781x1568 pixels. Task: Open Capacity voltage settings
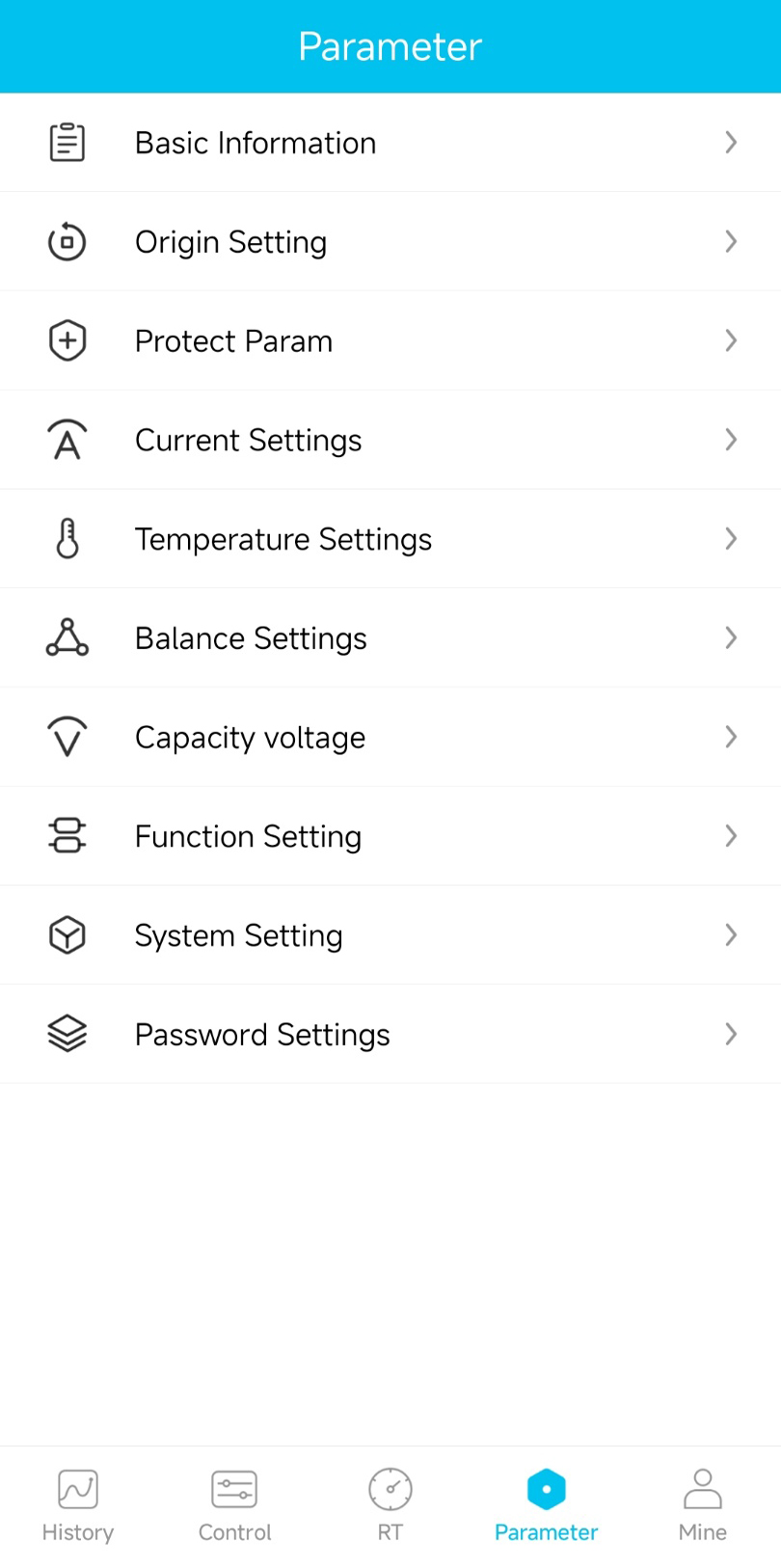390,738
